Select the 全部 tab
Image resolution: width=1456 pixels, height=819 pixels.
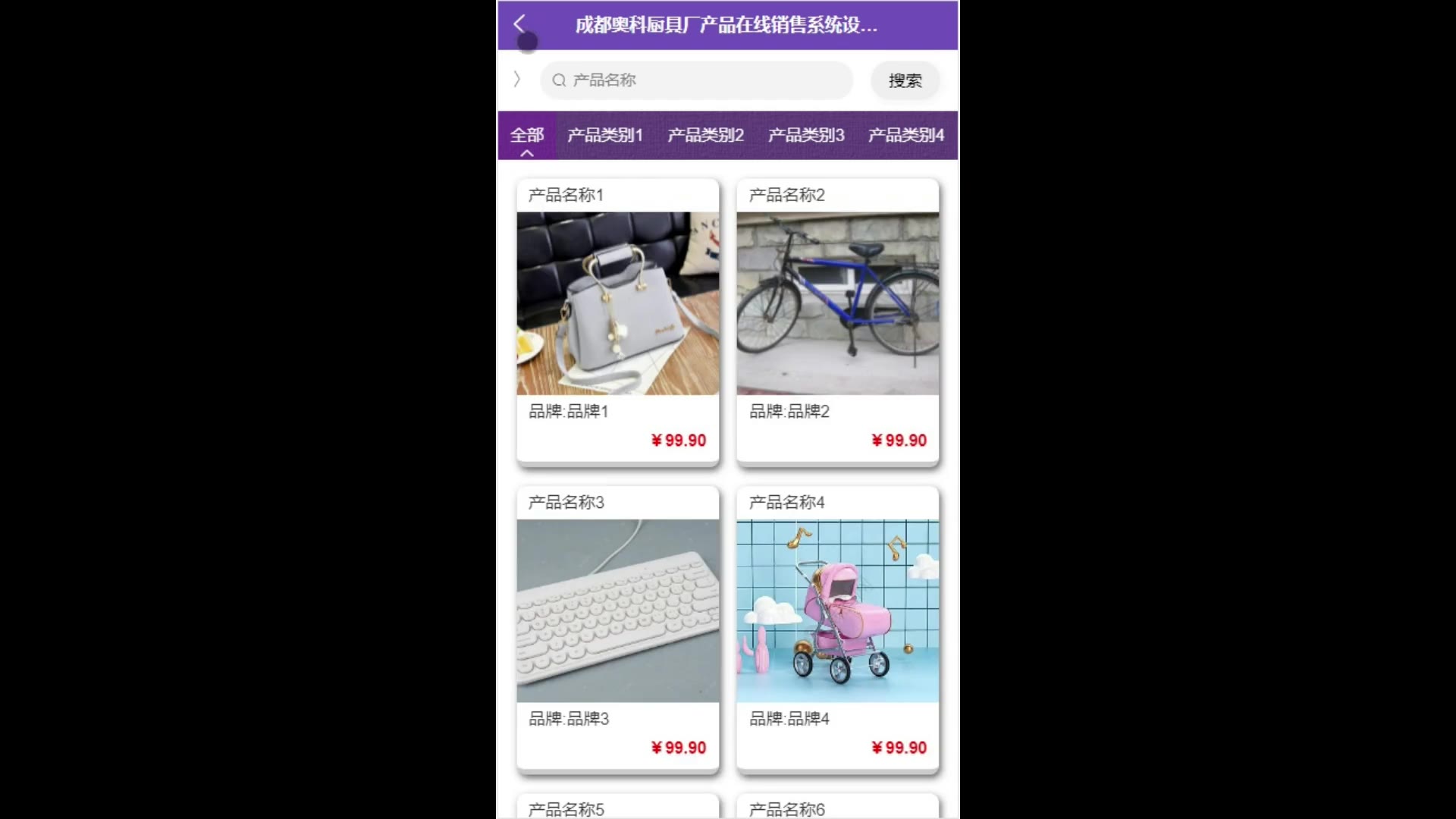(x=526, y=136)
